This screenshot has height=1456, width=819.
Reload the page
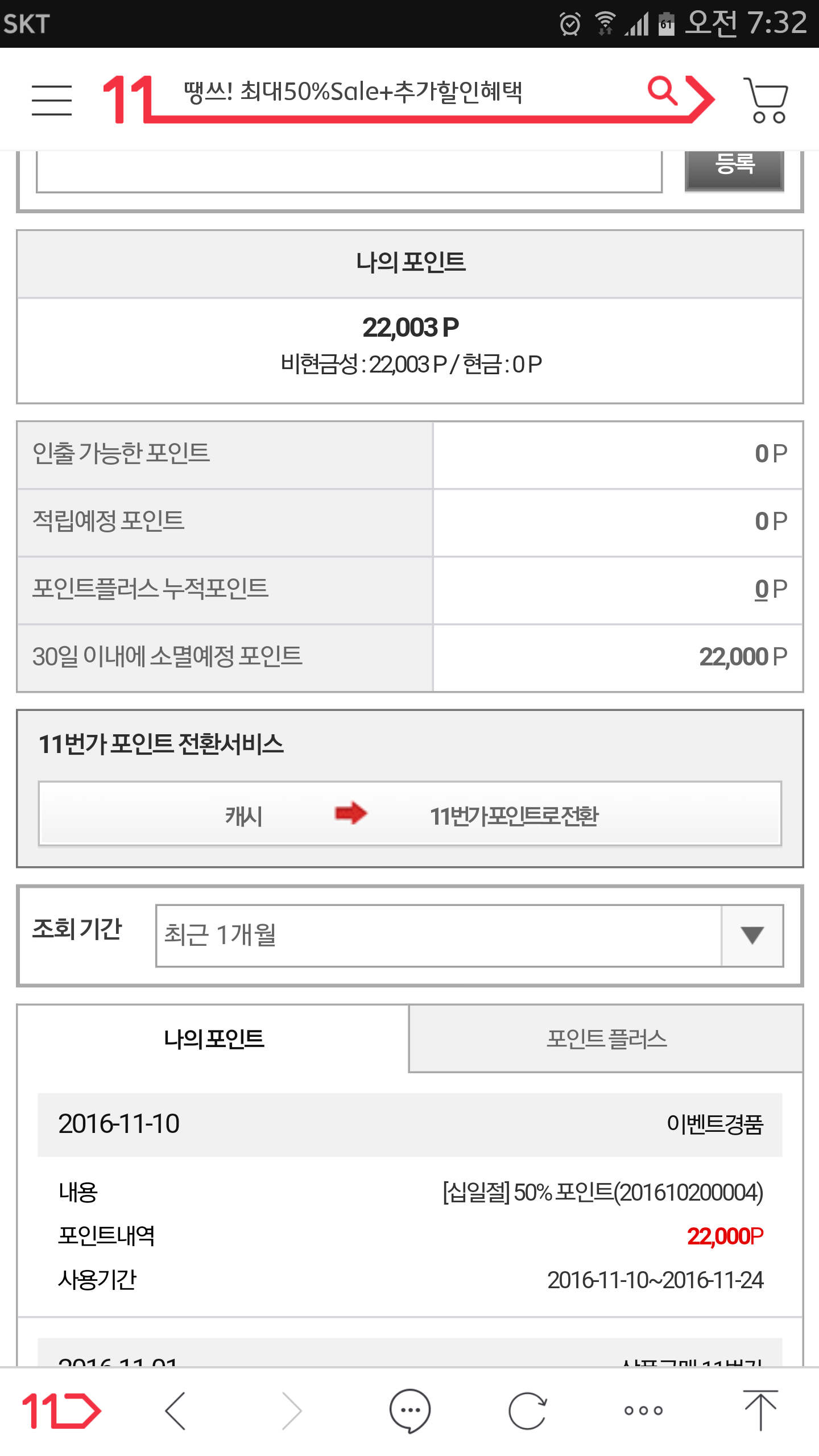(x=527, y=1411)
